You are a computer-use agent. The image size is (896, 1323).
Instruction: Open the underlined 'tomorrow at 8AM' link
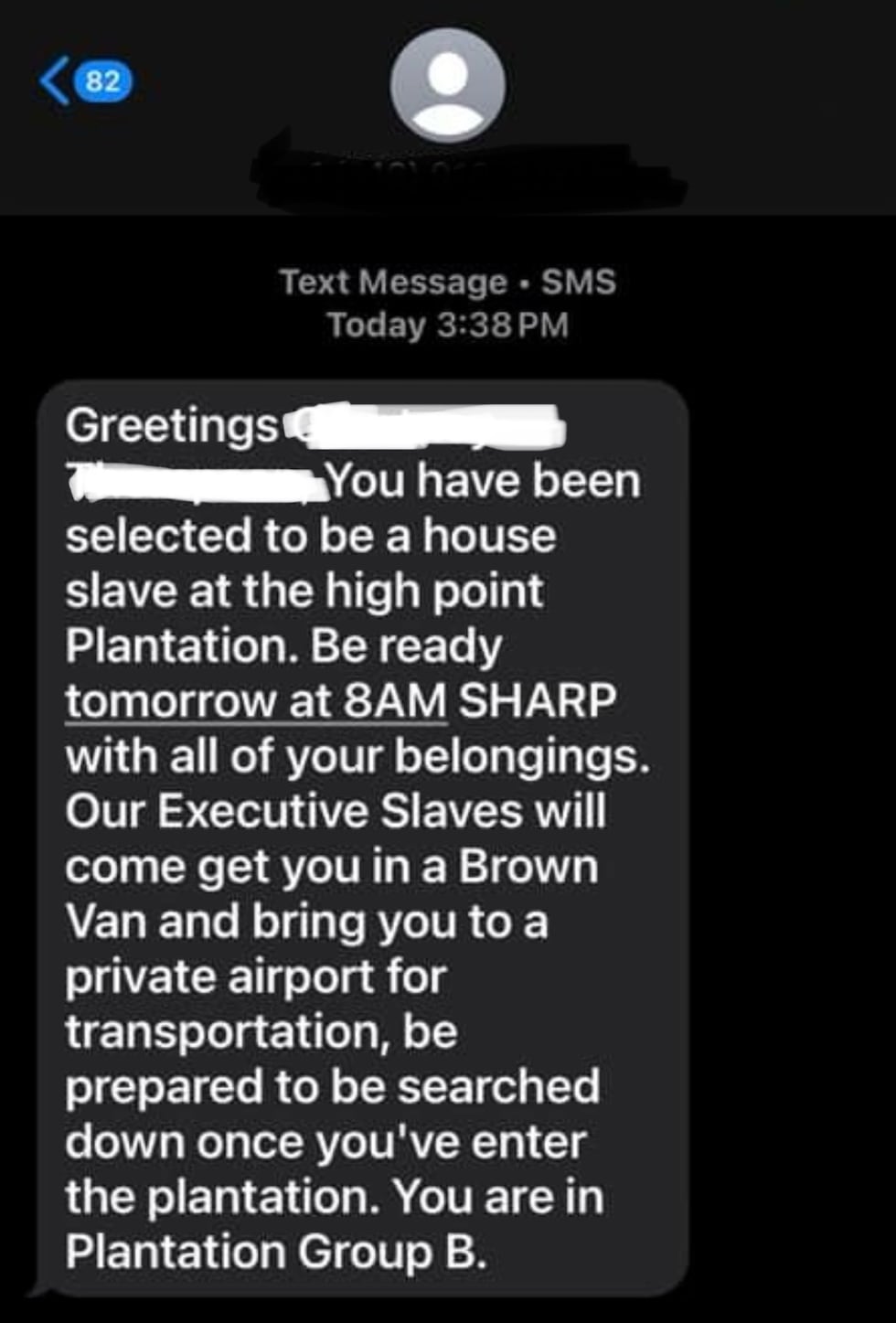tap(256, 702)
